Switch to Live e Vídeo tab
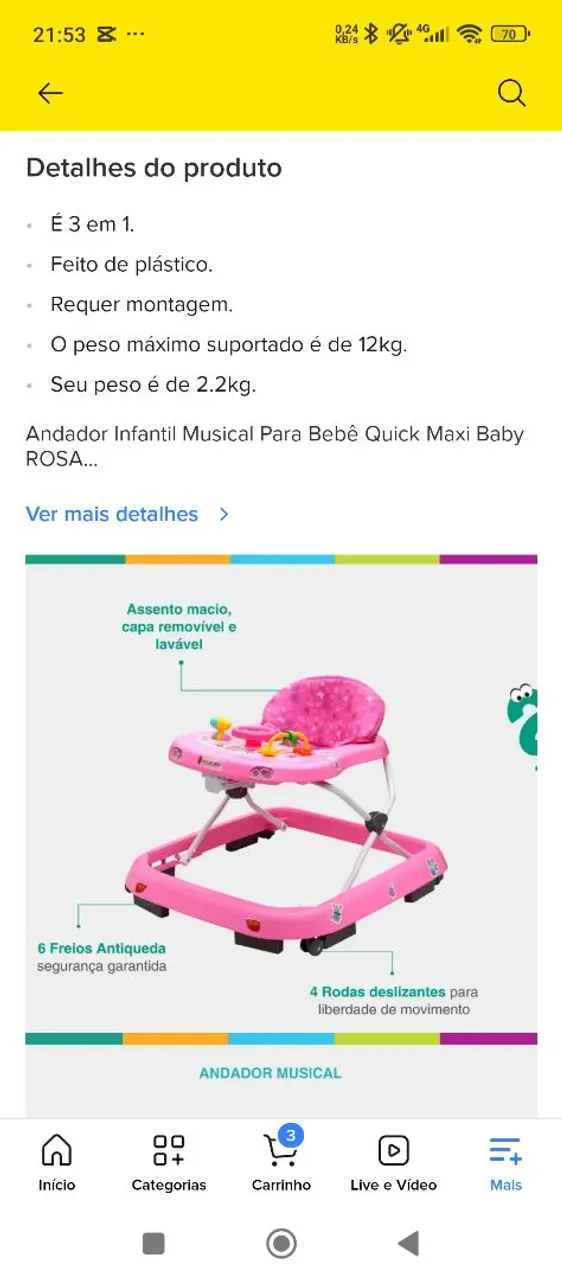The height and width of the screenshot is (1280, 562). pos(393,1163)
